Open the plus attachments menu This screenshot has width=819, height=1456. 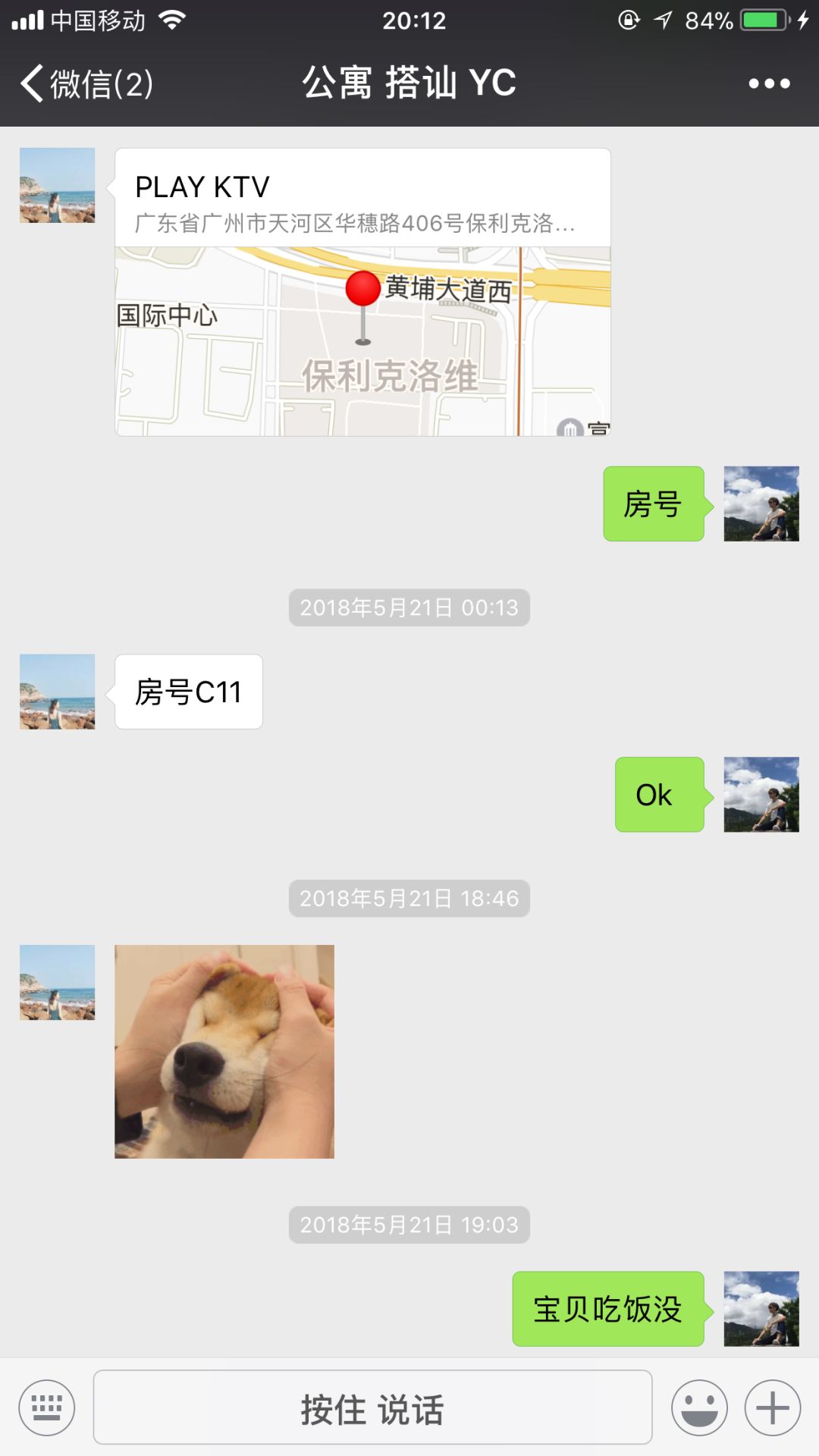tap(772, 1408)
